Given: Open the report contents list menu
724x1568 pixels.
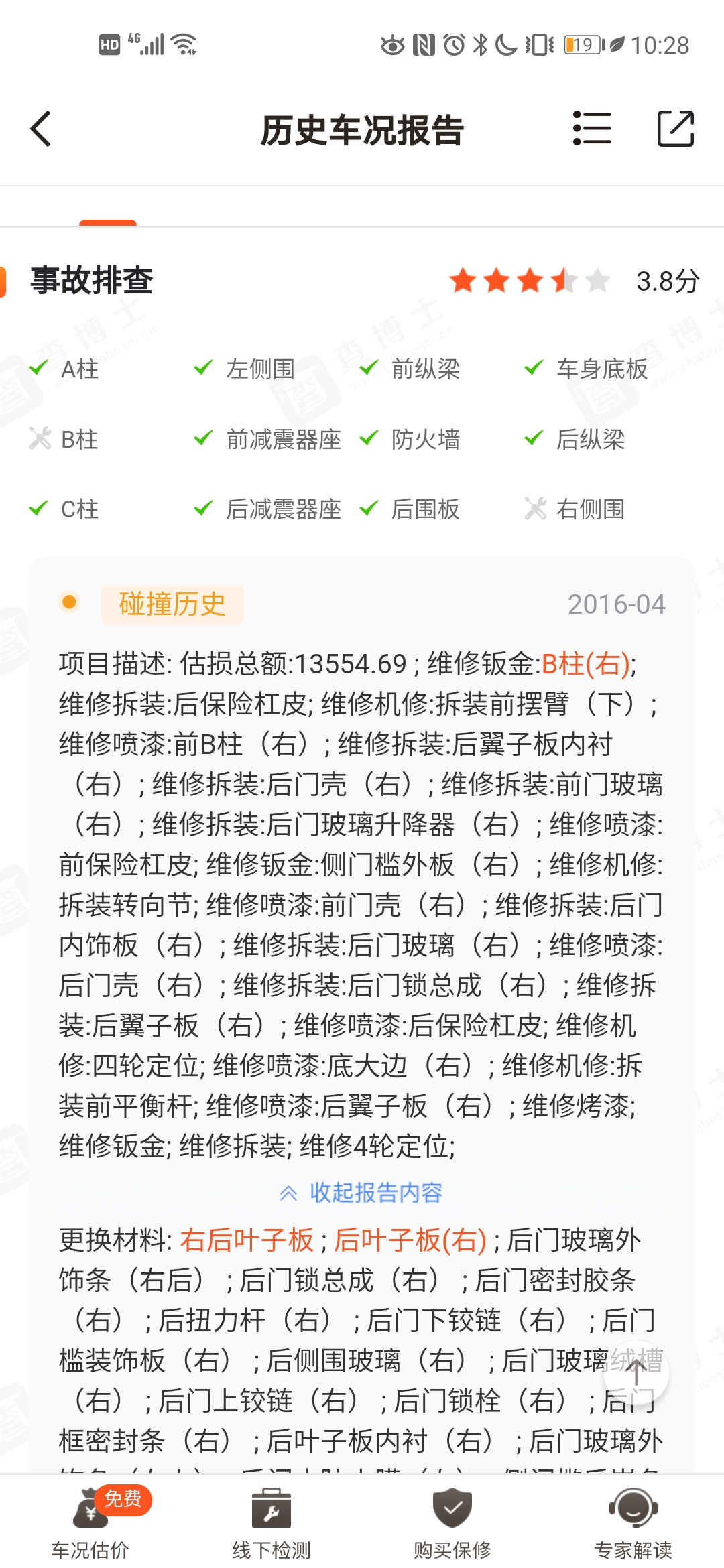Looking at the screenshot, I should tap(592, 129).
